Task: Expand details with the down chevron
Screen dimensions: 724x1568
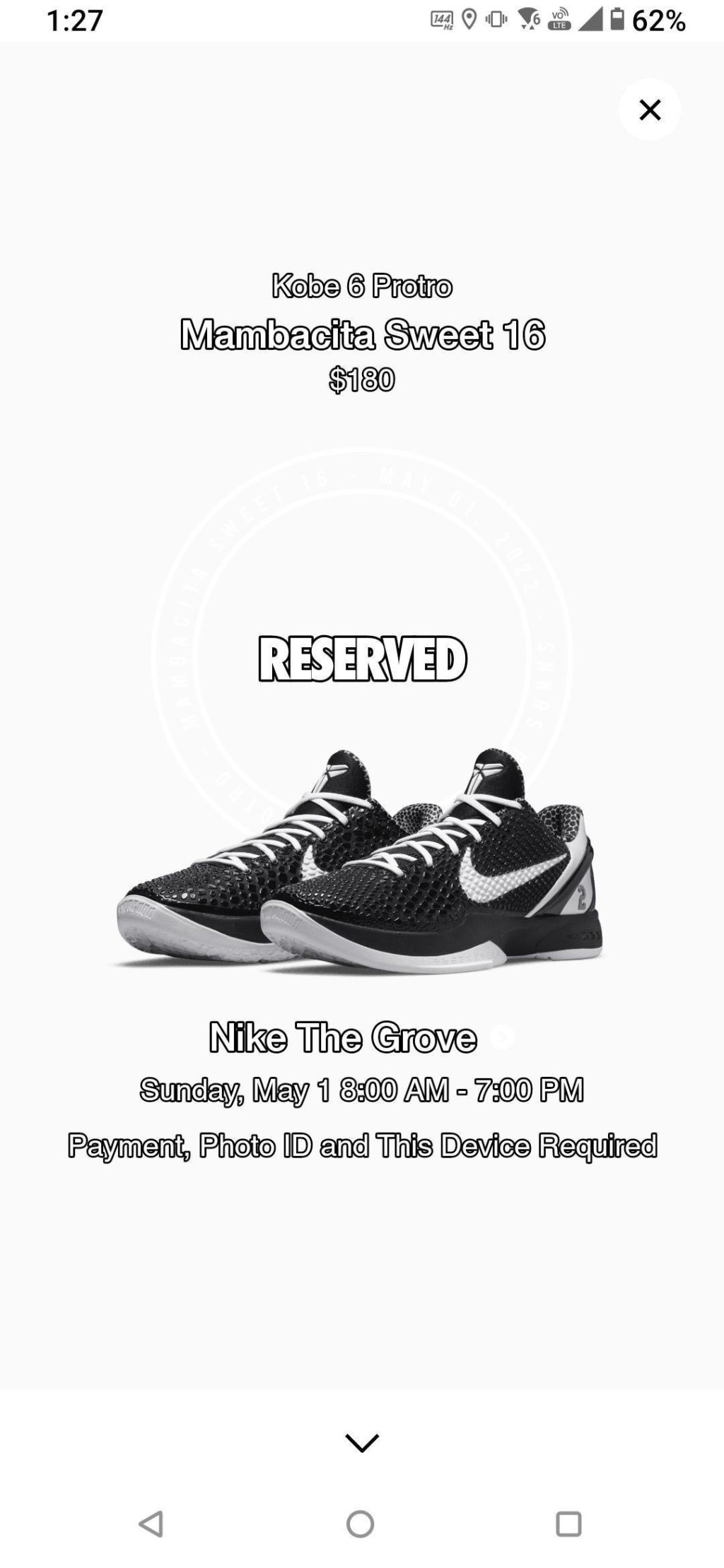Action: pyautogui.click(x=362, y=1442)
